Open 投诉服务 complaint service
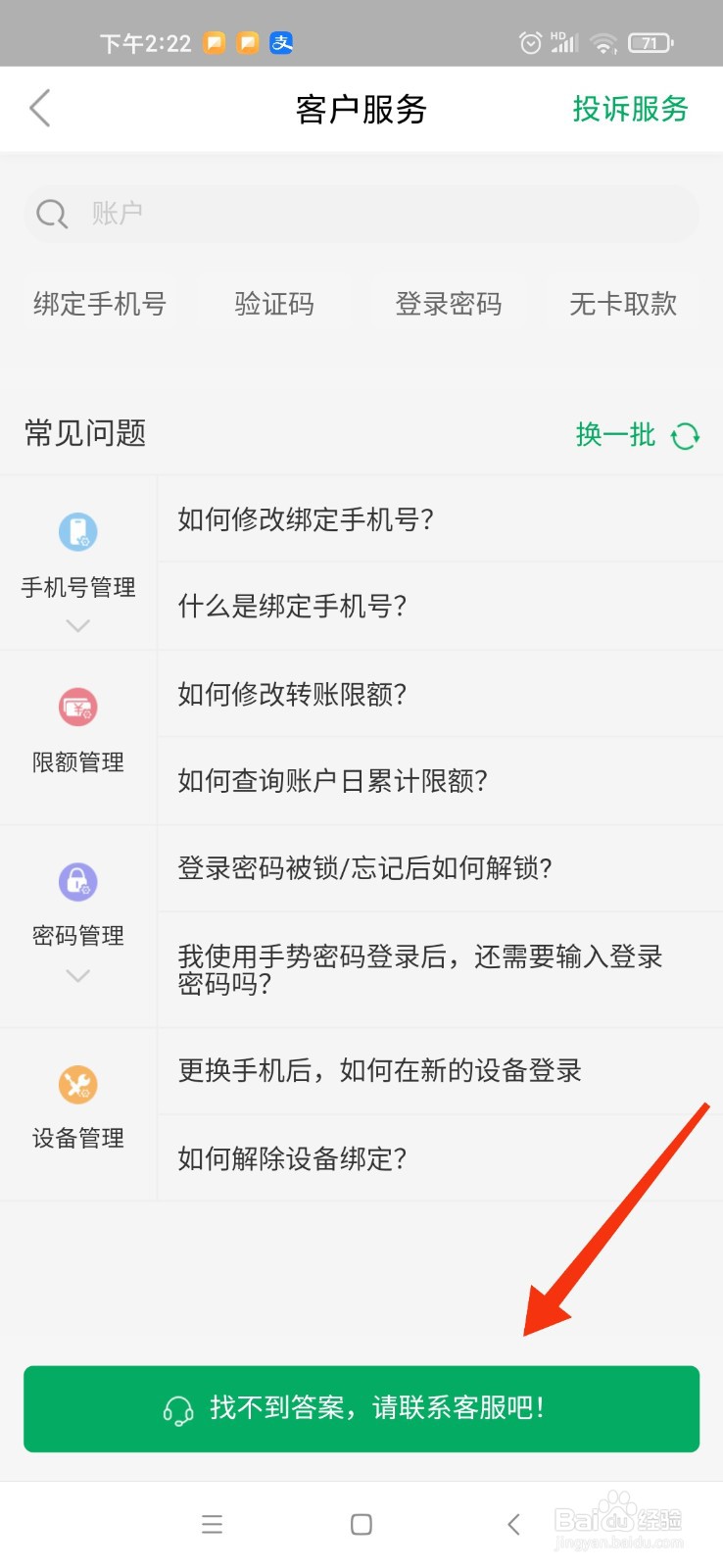The height and width of the screenshot is (1568, 723). click(629, 109)
